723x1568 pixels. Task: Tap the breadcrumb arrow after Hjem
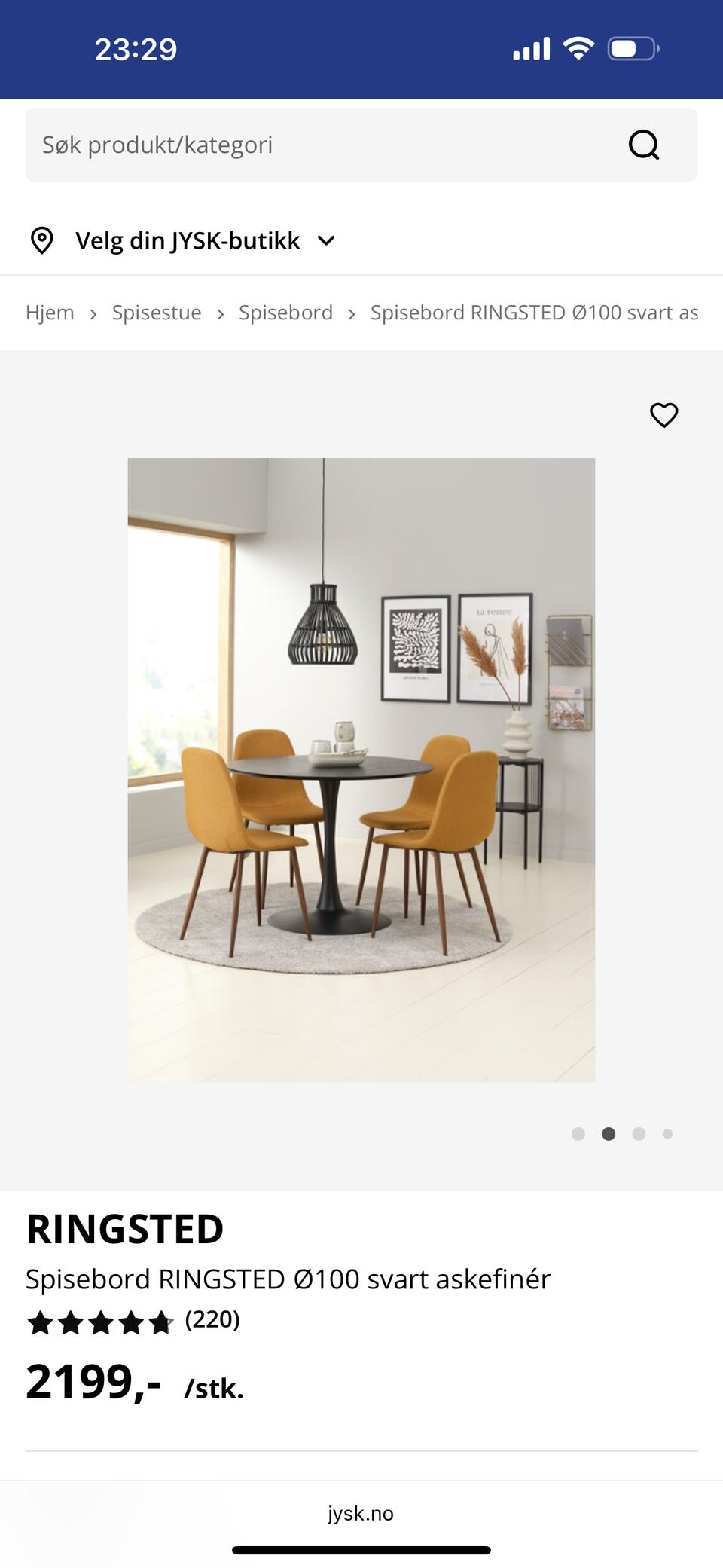coord(93,313)
